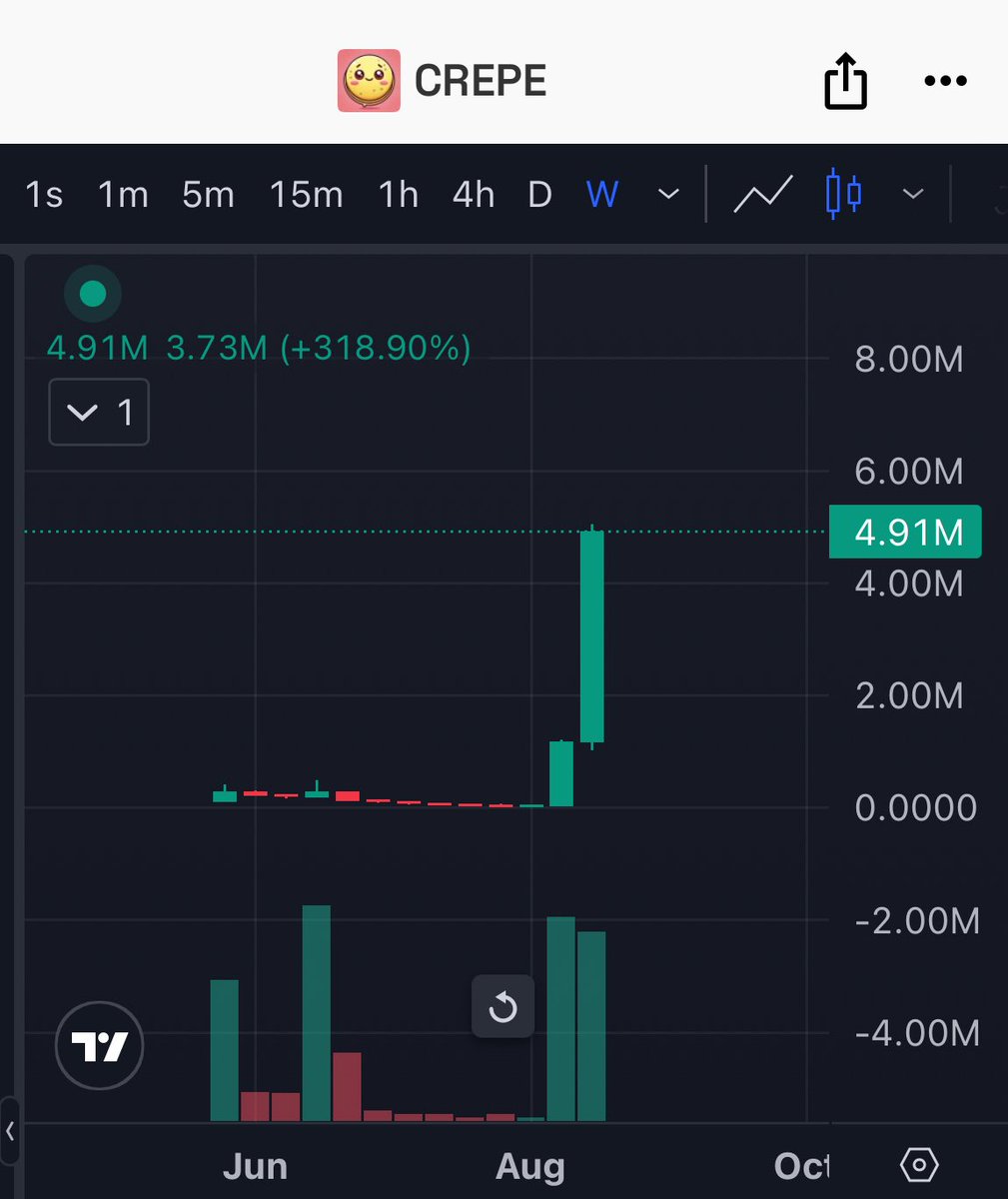
Task: Open the chart style dropdown
Action: pos(913,195)
